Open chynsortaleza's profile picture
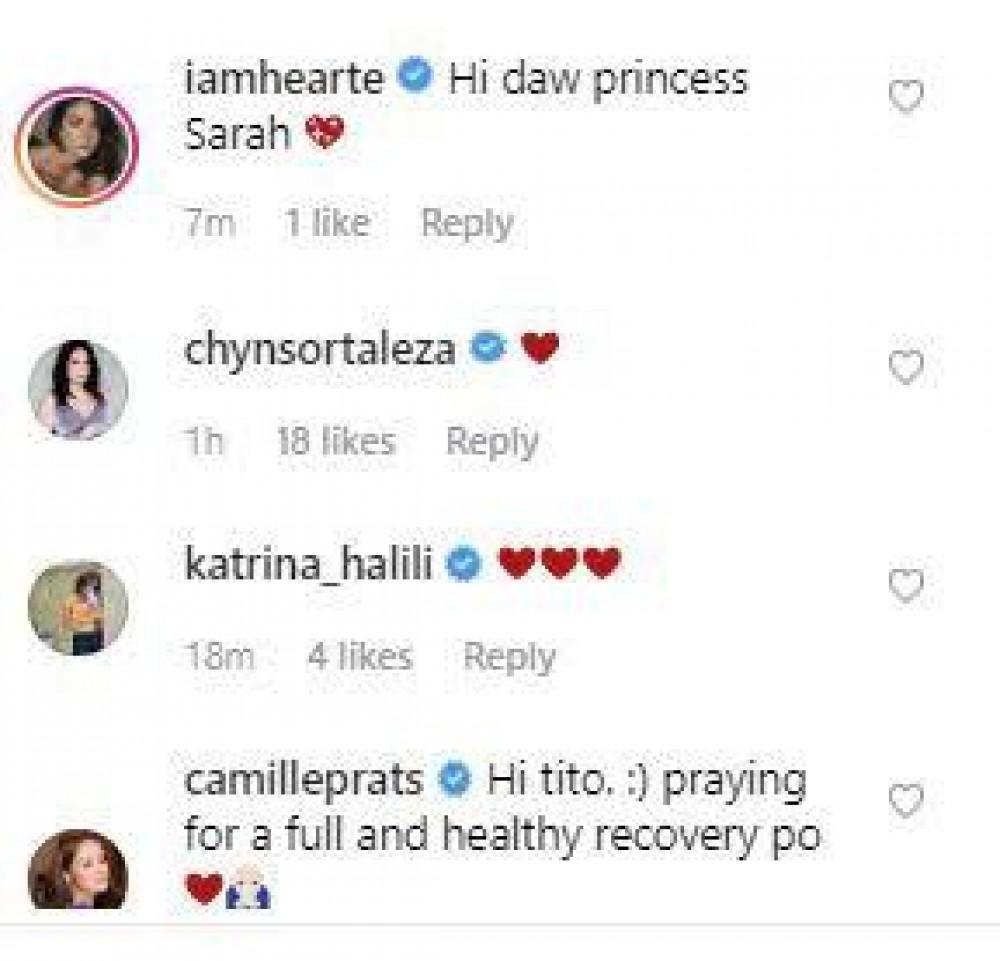The width and height of the screenshot is (1000, 961). 77,390
